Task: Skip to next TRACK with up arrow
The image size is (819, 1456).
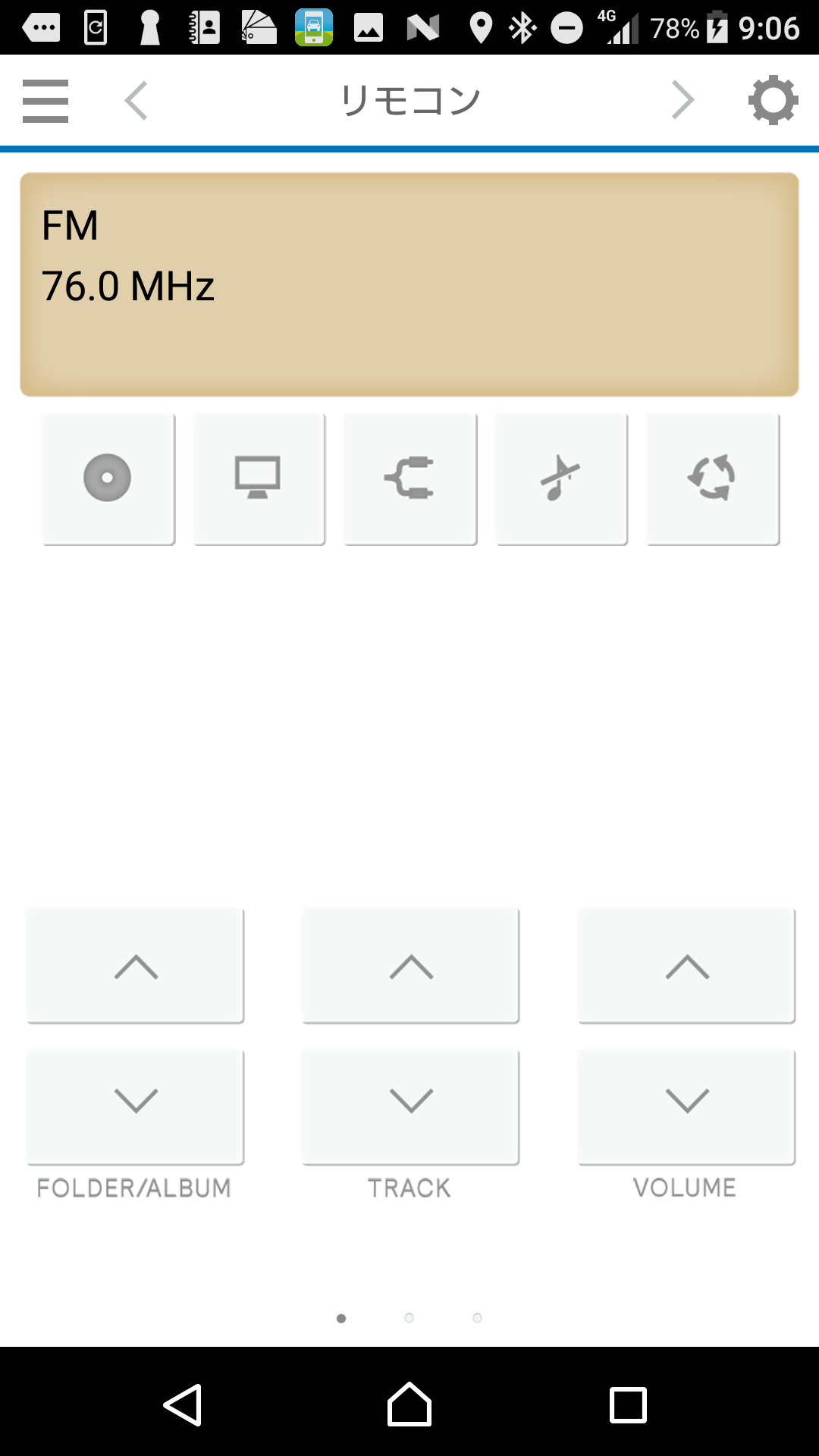Action: (411, 966)
